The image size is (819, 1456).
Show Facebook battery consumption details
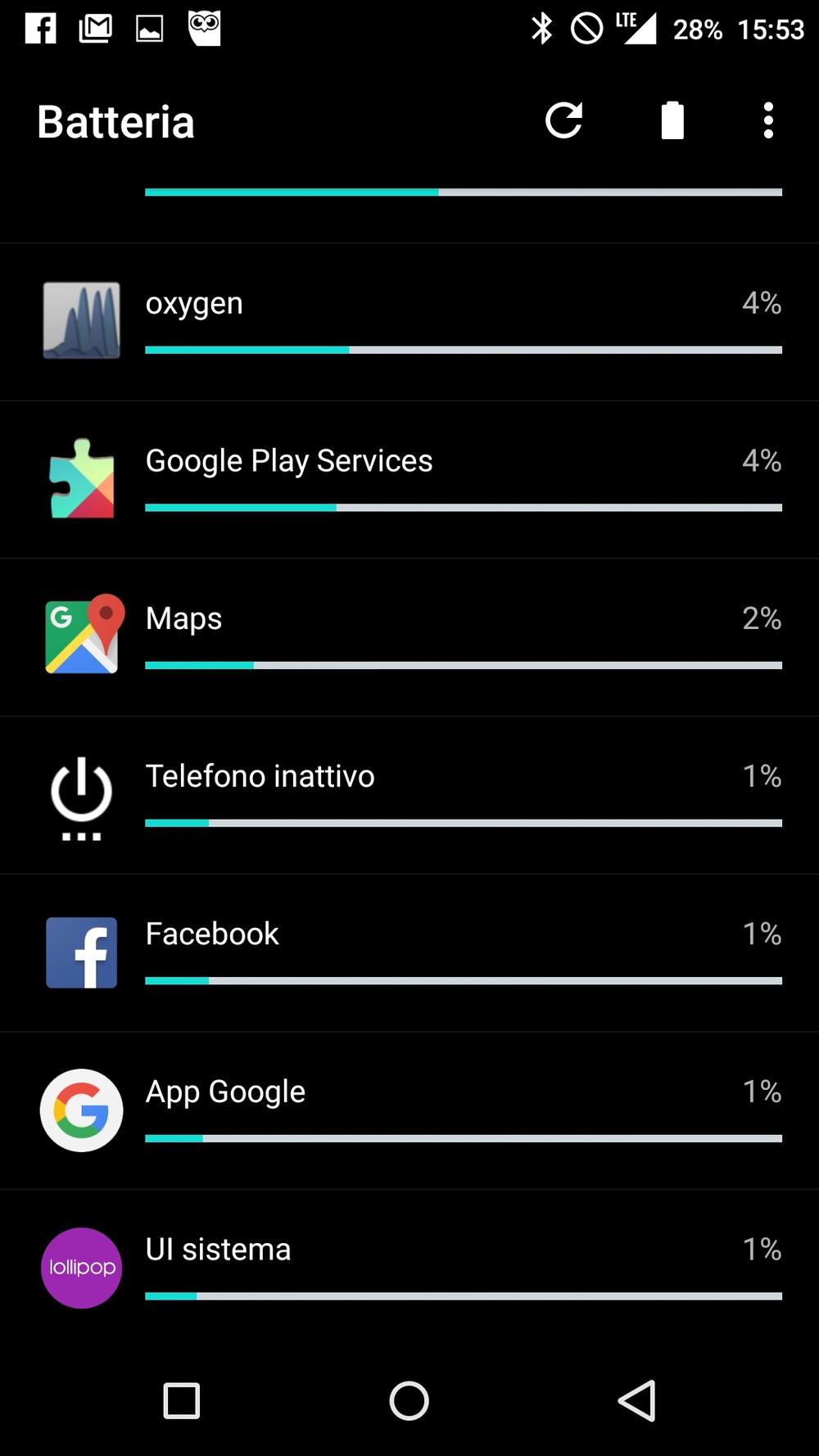pyautogui.click(x=409, y=953)
